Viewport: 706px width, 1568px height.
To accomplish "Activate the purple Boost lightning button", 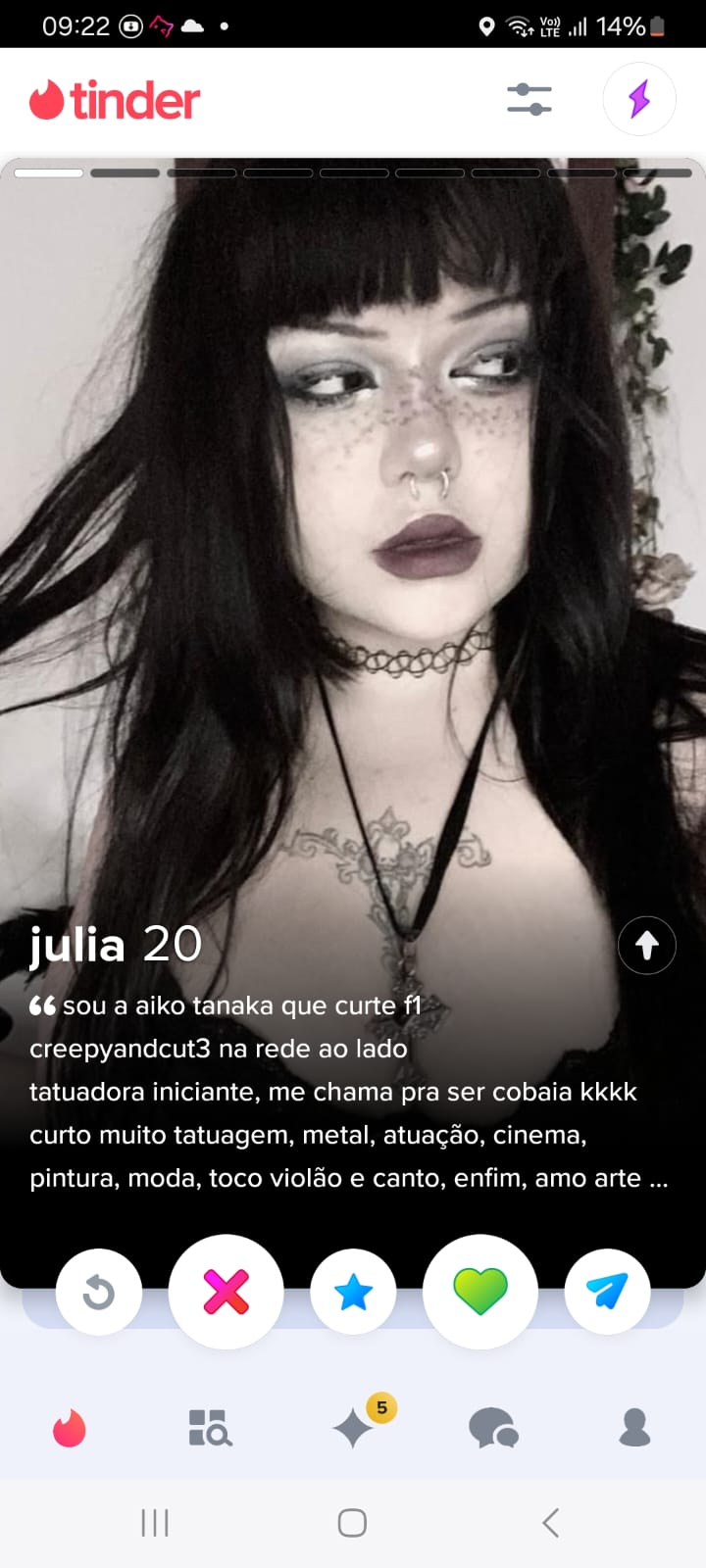I will coord(639,99).
